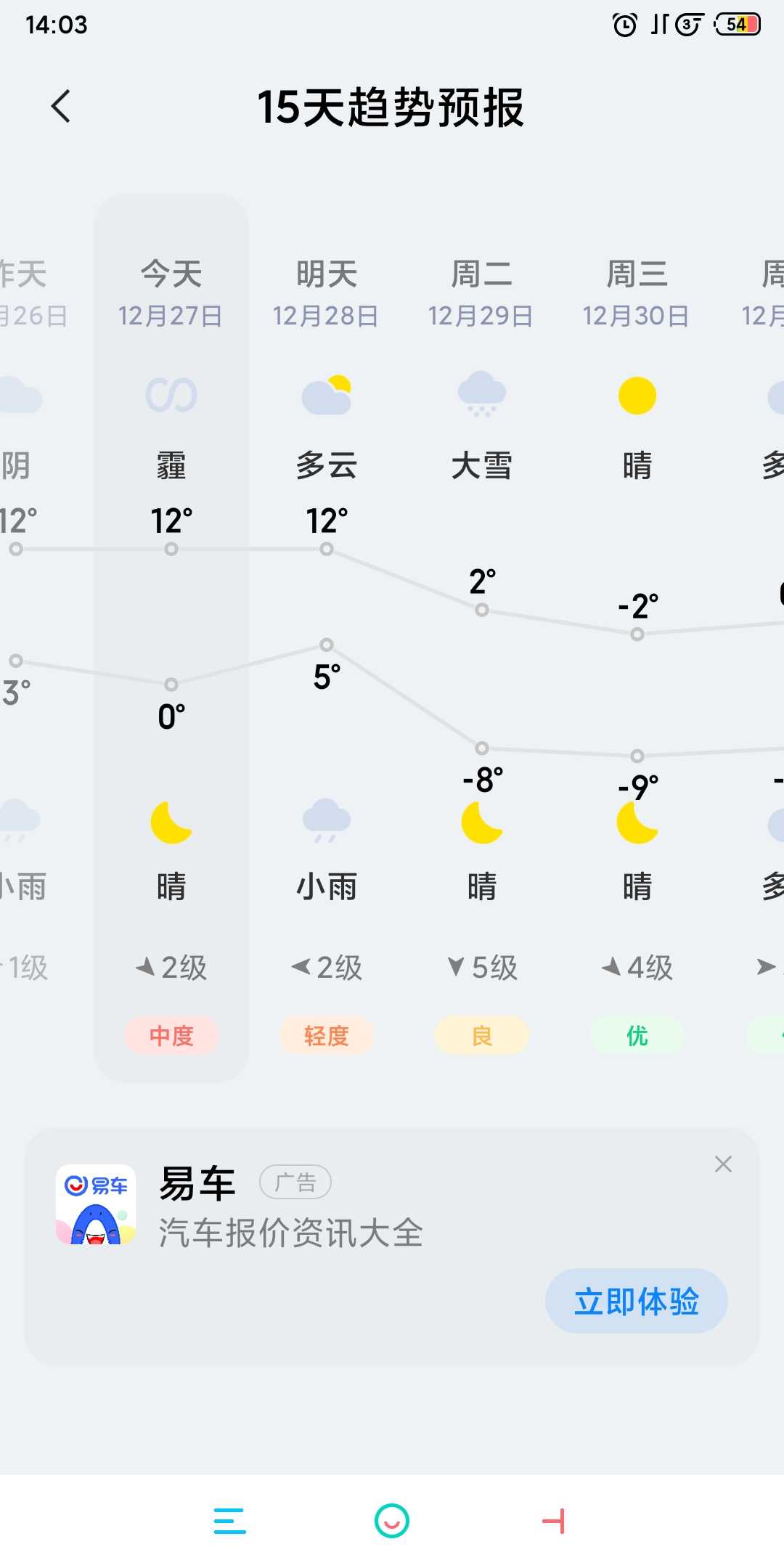
Task: Select today's forecast column for 12月27日
Action: [x=171, y=638]
